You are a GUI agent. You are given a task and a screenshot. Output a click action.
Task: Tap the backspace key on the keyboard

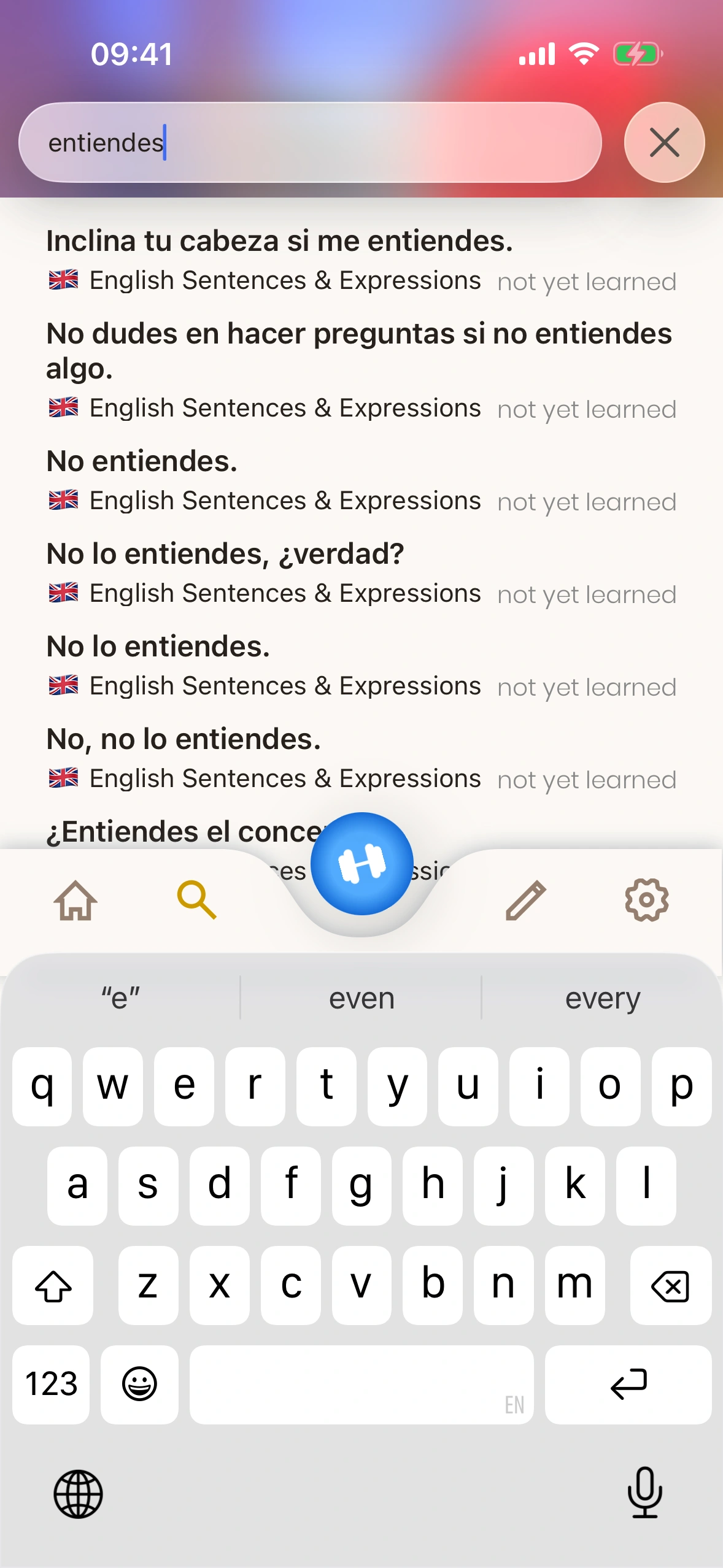tap(670, 1285)
